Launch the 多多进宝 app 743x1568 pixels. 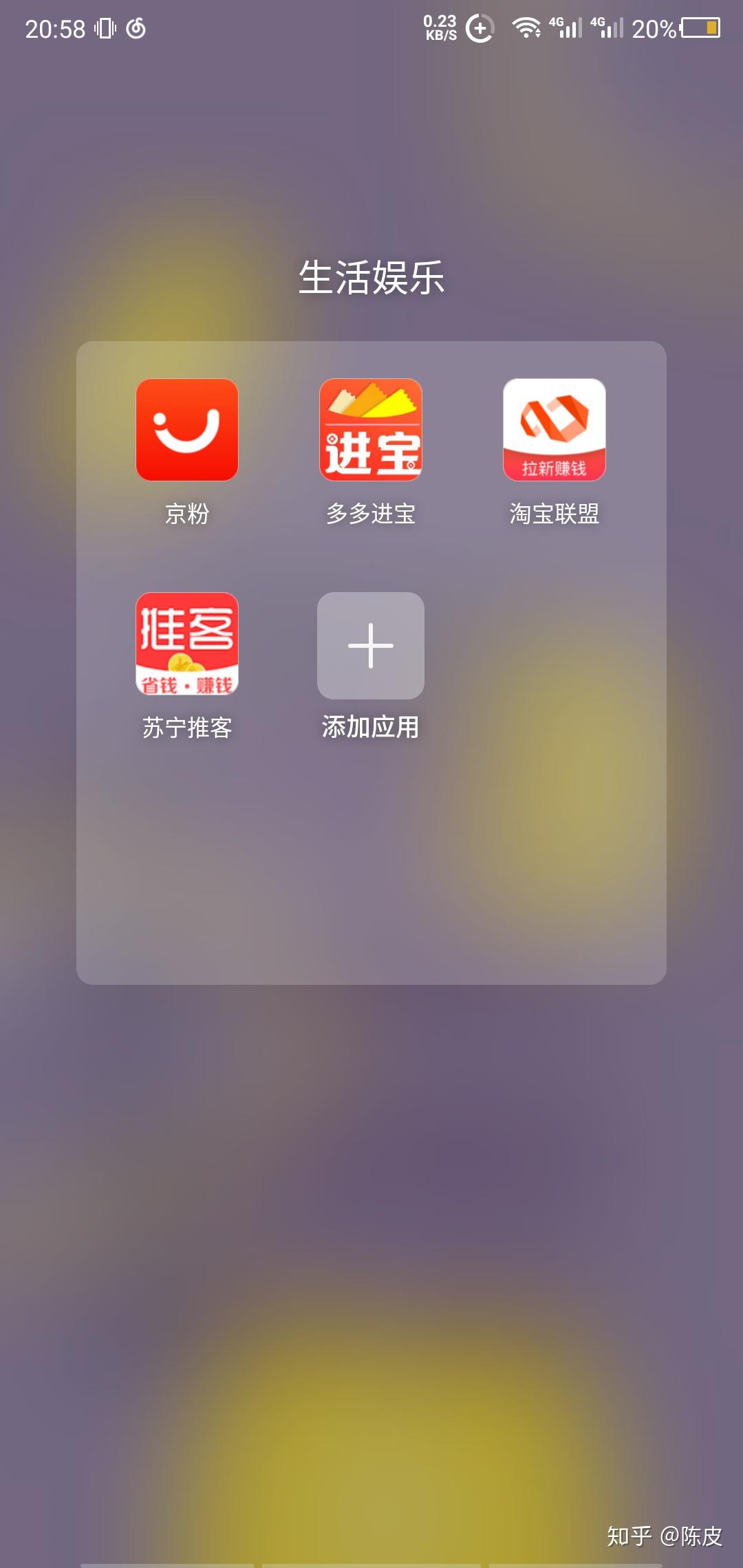[371, 430]
